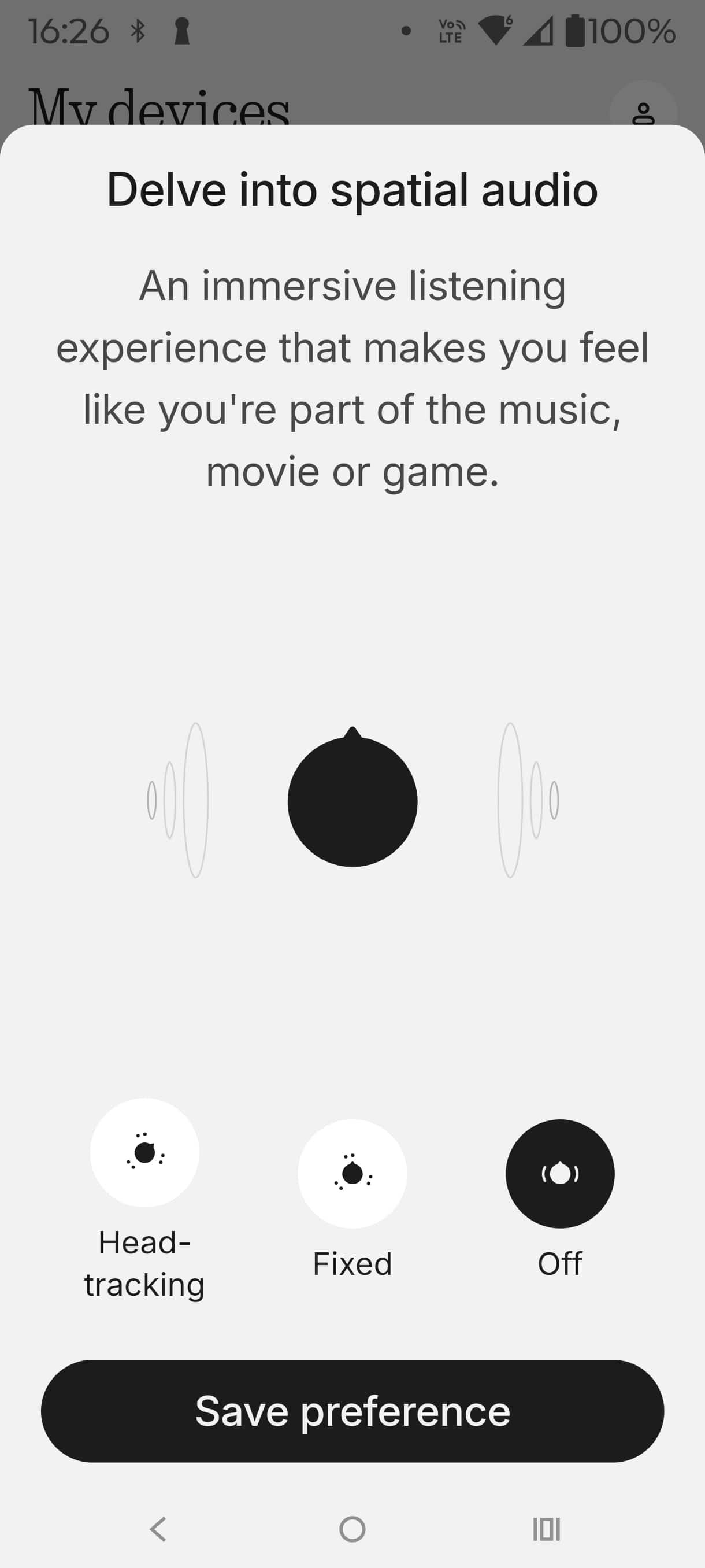
Task: Open the recent apps overview
Action: (x=546, y=1529)
